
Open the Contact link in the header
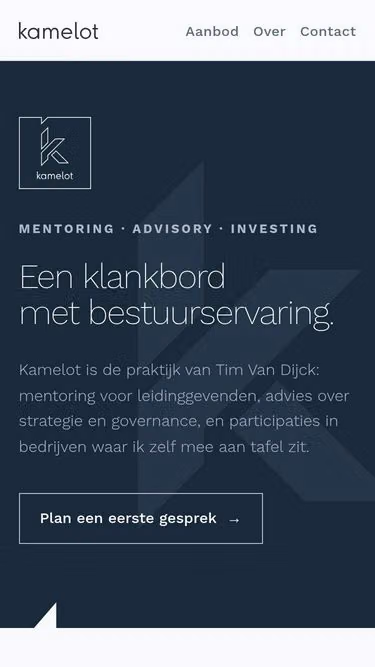[x=328, y=31]
